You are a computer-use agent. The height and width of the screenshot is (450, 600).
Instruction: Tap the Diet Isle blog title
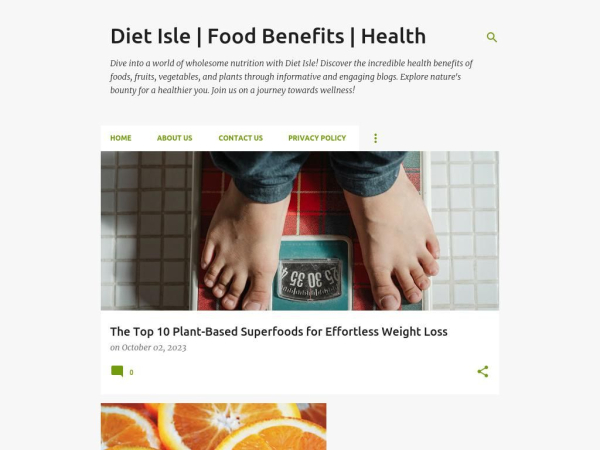267,36
